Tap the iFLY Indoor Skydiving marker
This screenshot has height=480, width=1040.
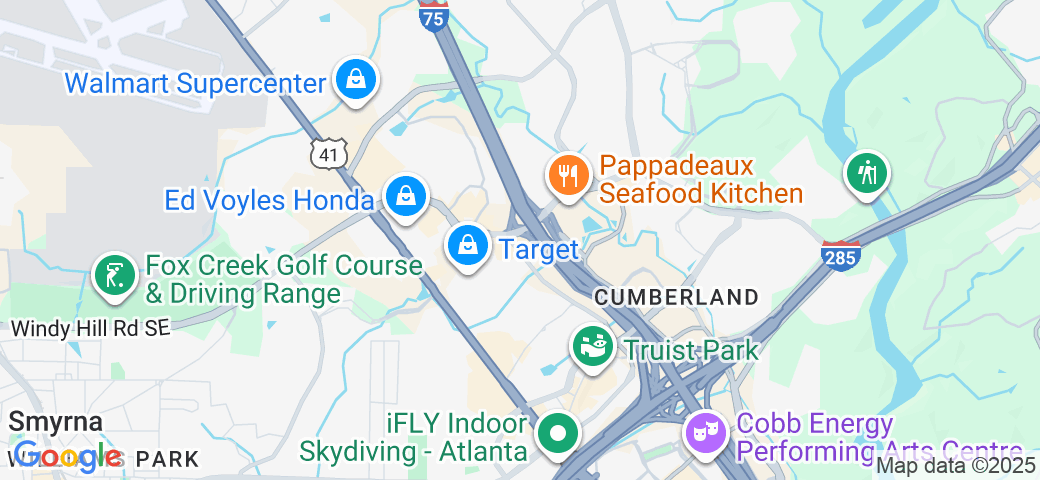tap(558, 435)
